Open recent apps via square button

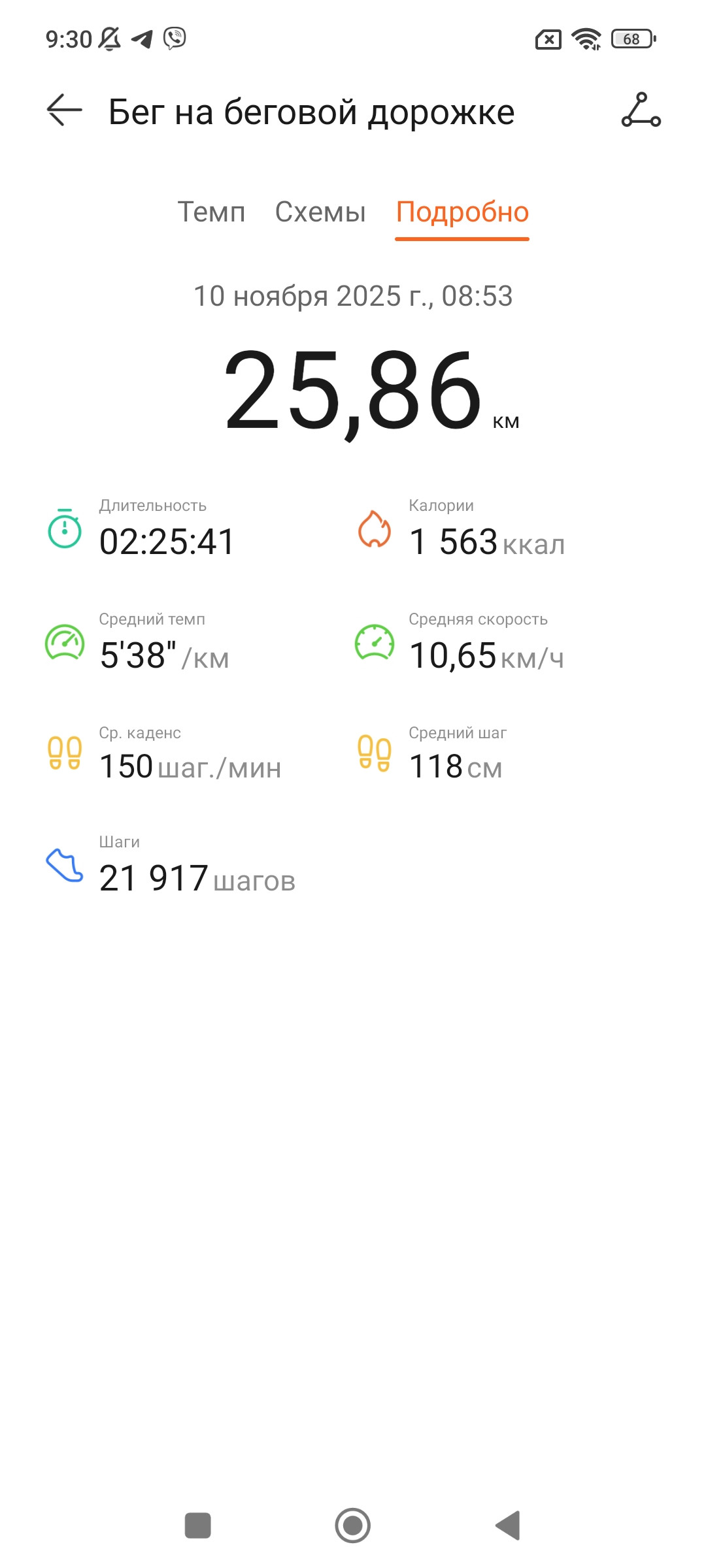click(x=198, y=1526)
